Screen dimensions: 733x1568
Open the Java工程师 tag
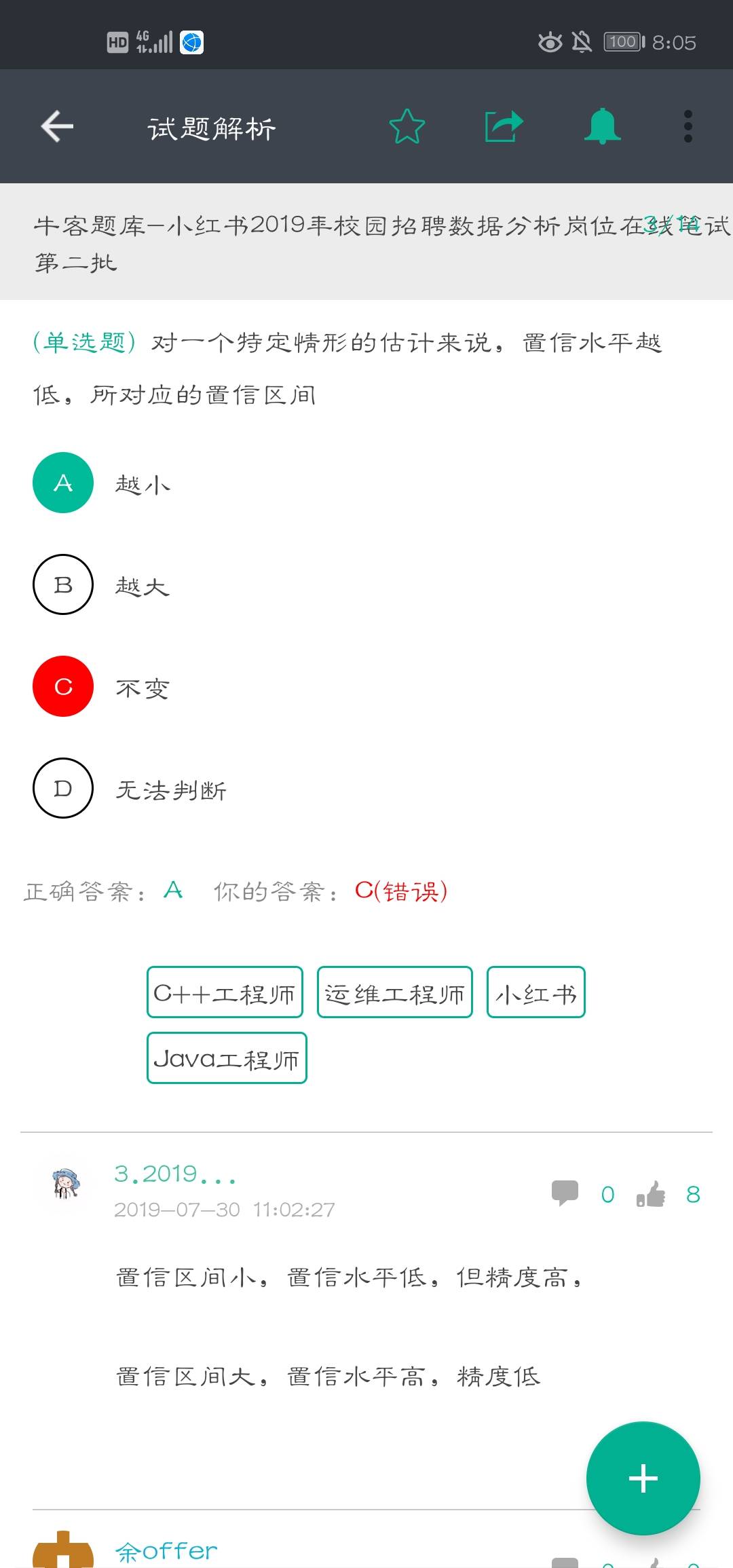(x=227, y=1058)
